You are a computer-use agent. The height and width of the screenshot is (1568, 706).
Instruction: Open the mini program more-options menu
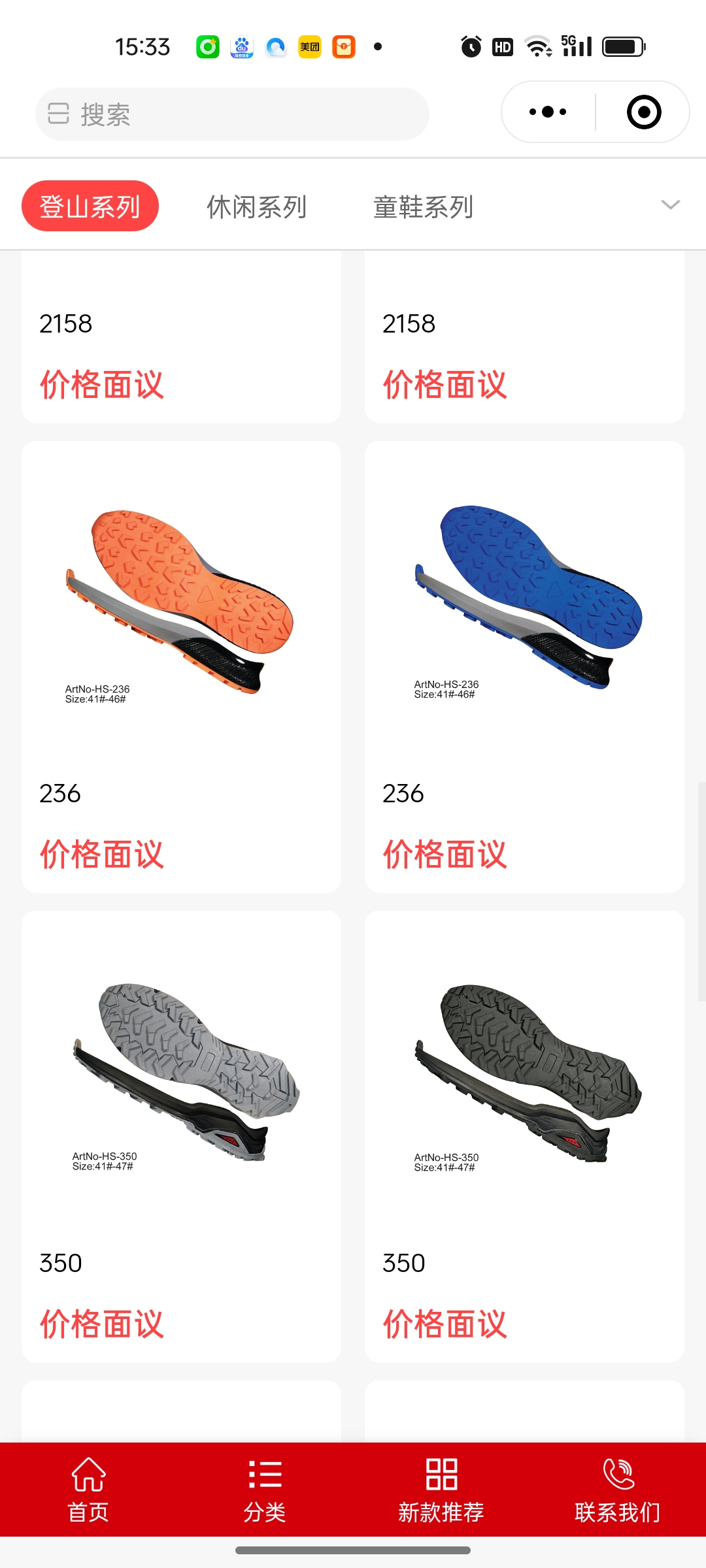pyautogui.click(x=548, y=112)
